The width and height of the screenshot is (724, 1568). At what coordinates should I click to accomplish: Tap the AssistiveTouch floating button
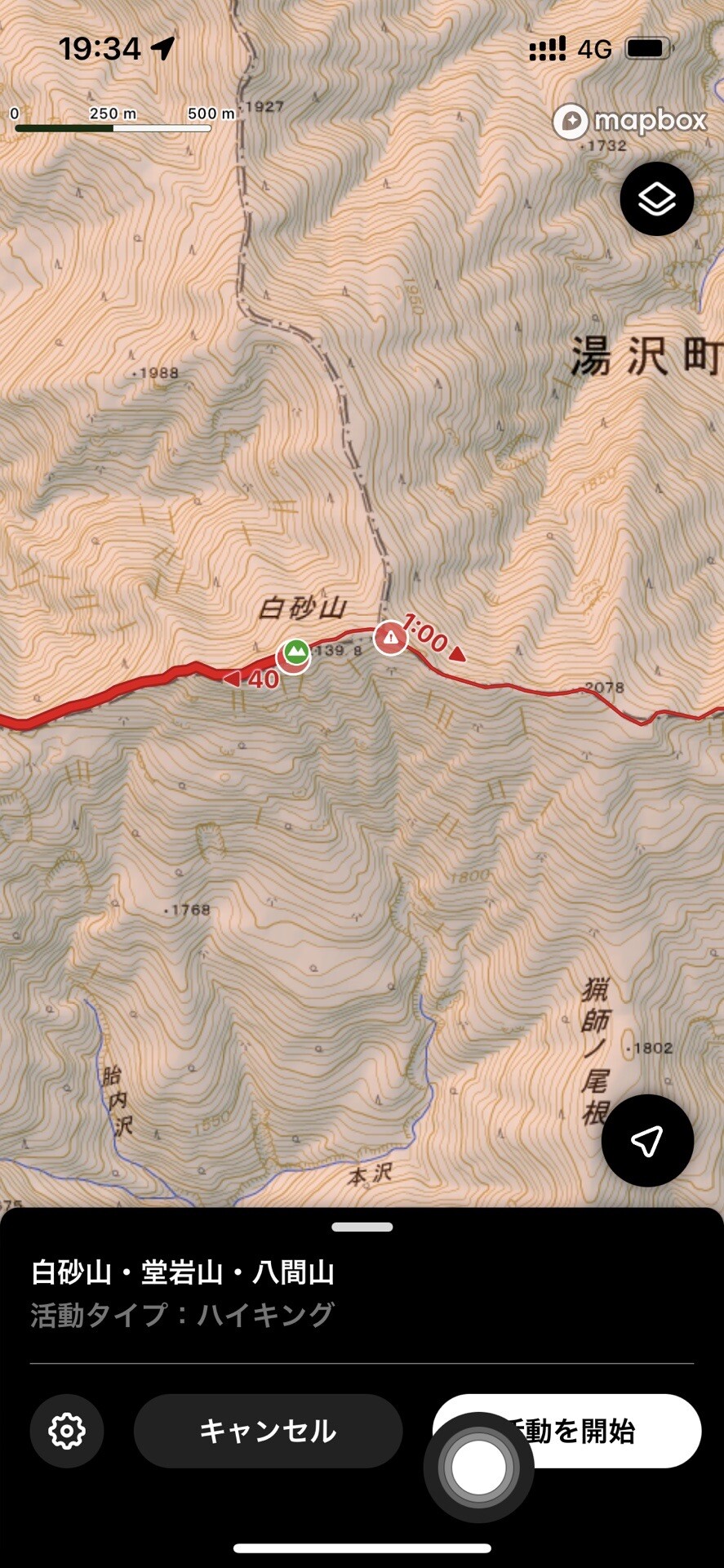(478, 1467)
